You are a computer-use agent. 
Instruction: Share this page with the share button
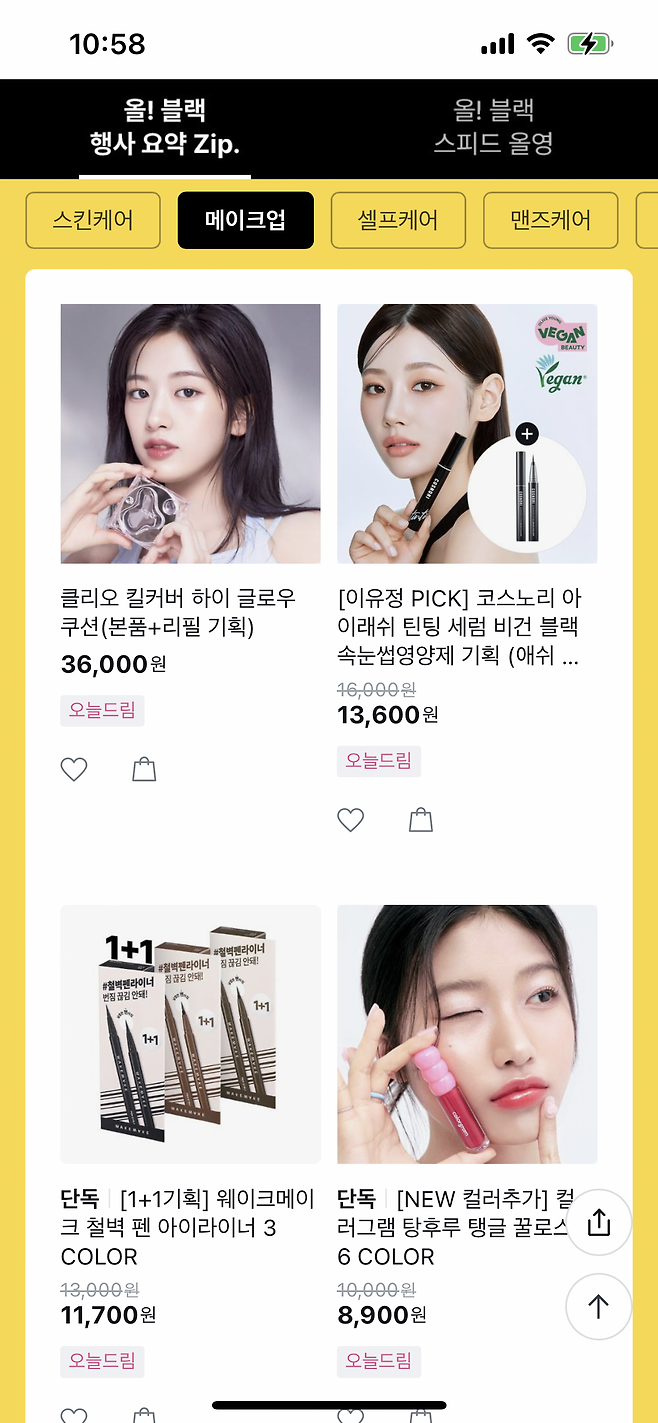599,1222
